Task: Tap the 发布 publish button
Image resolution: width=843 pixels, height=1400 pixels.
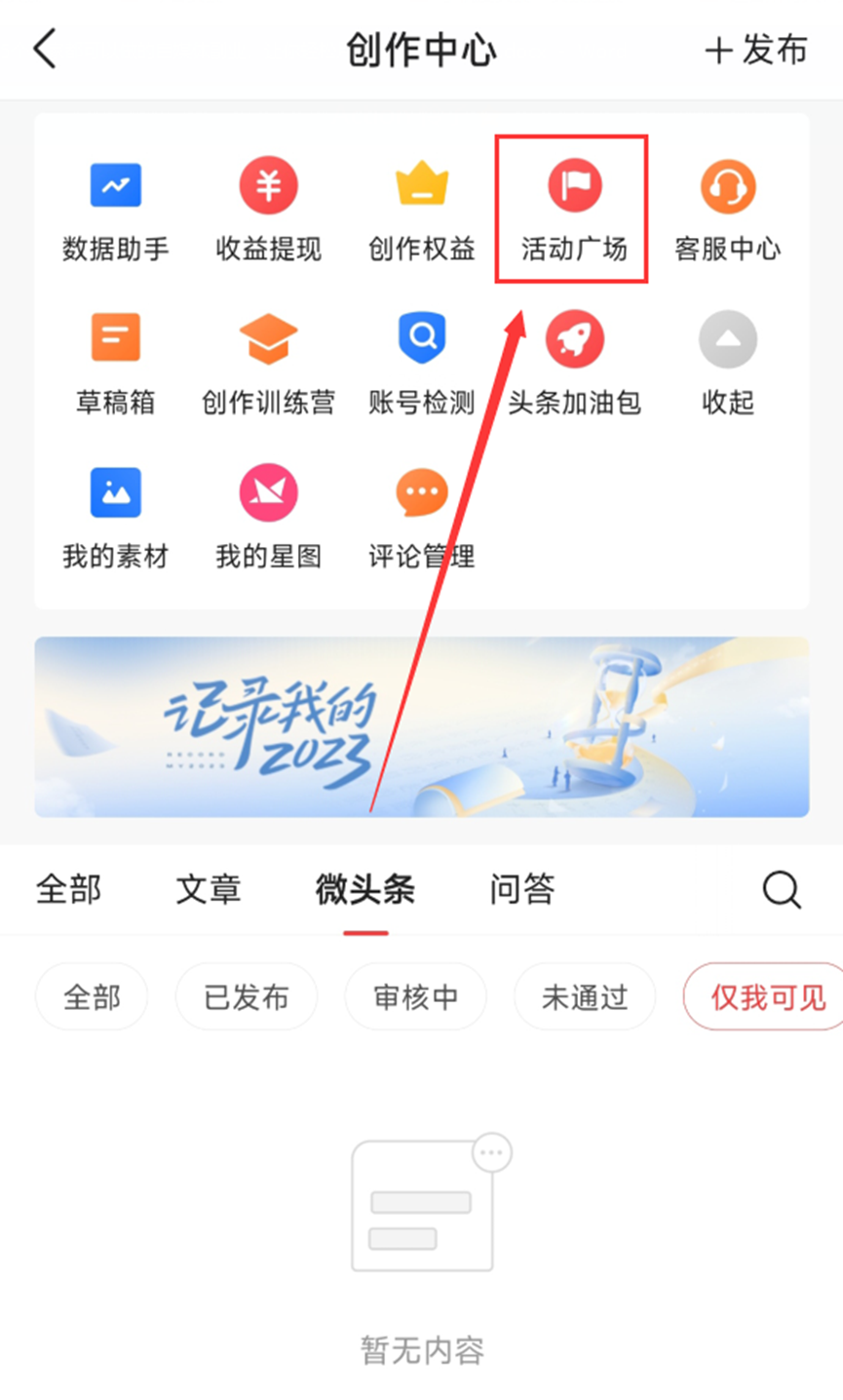Action: (x=755, y=51)
